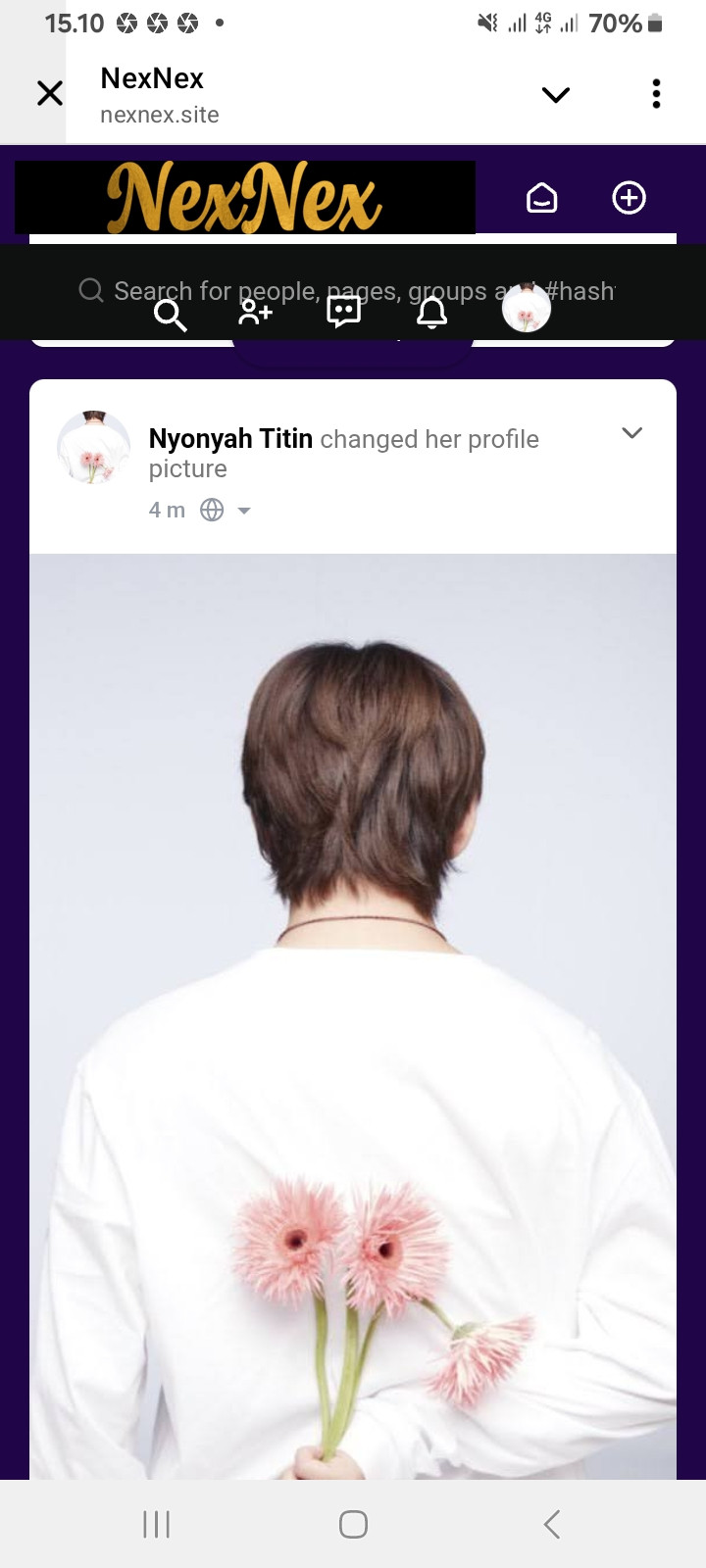Open the messages chat icon
The width and height of the screenshot is (706, 1568).
click(x=343, y=313)
